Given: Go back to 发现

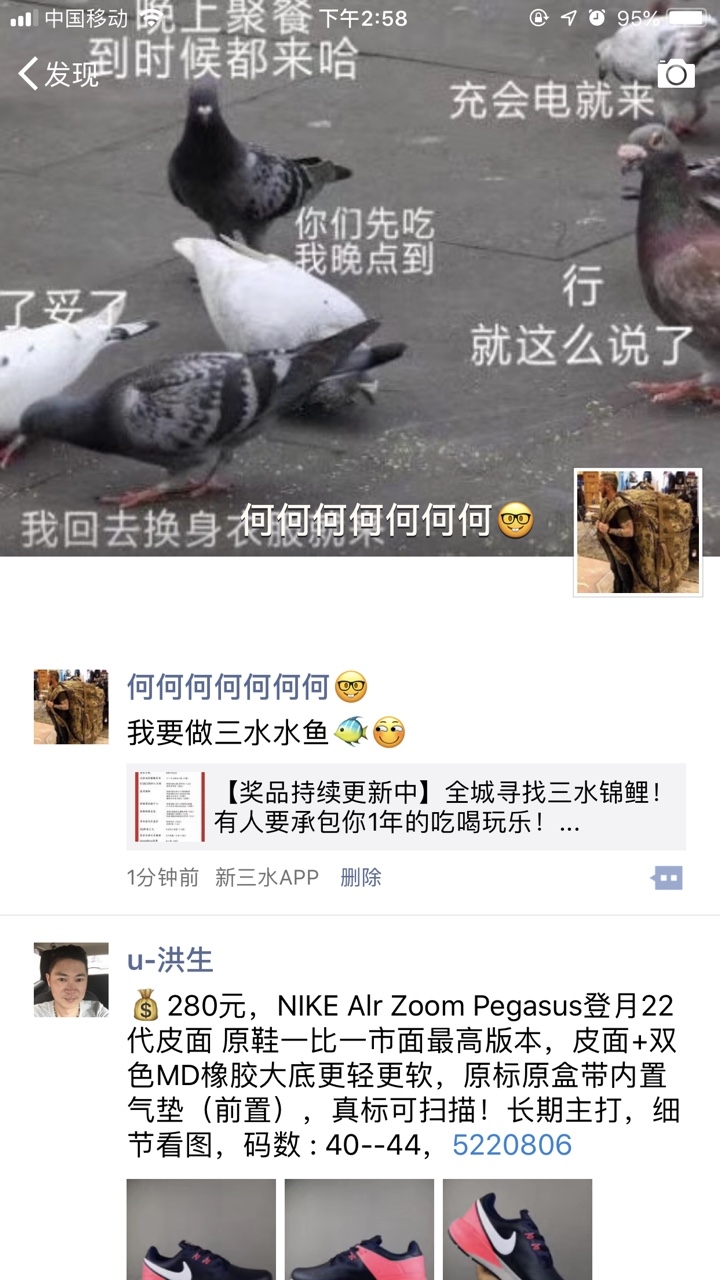Looking at the screenshot, I should point(58,74).
